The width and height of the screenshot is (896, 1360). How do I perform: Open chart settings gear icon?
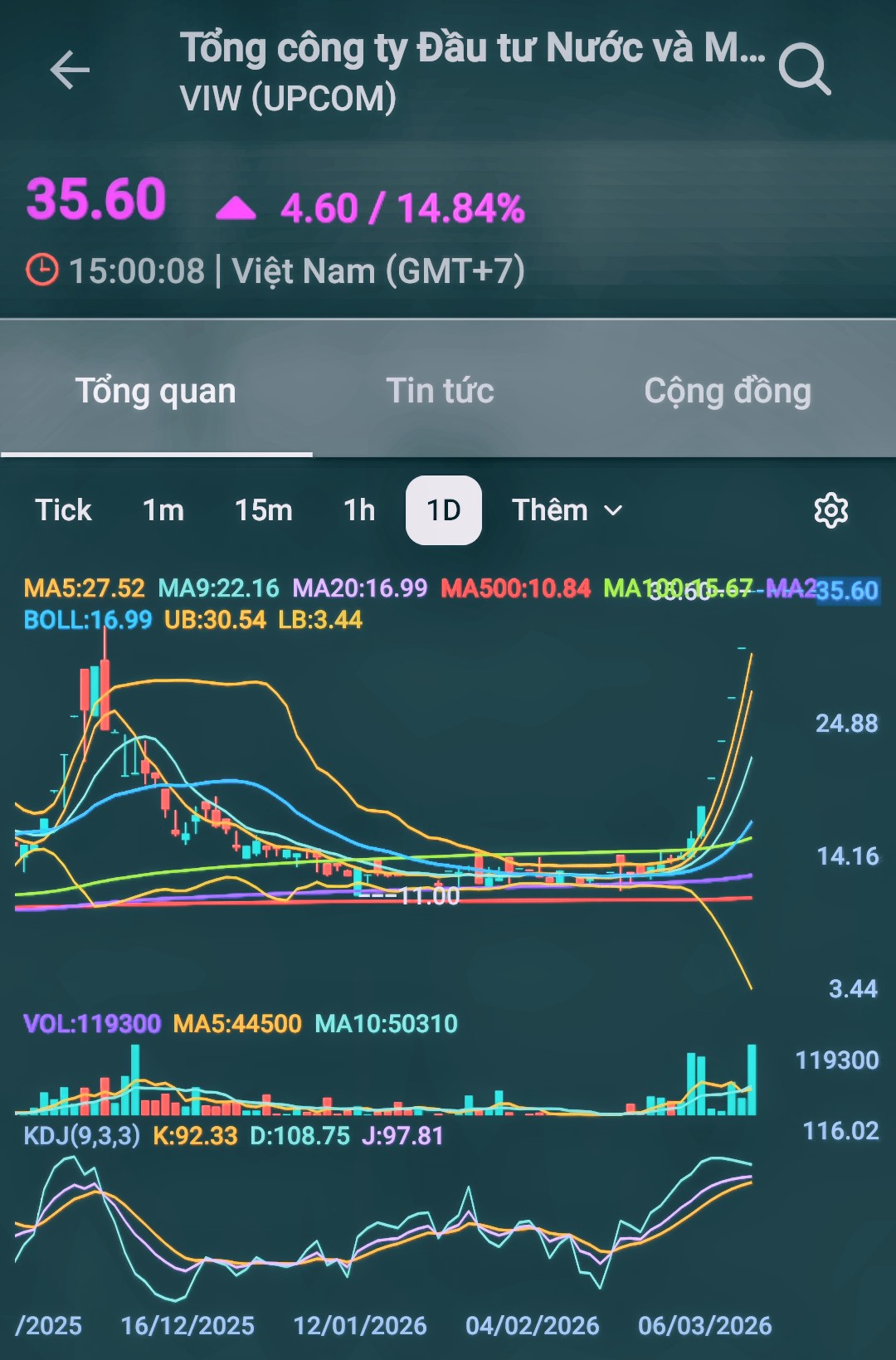click(x=830, y=510)
